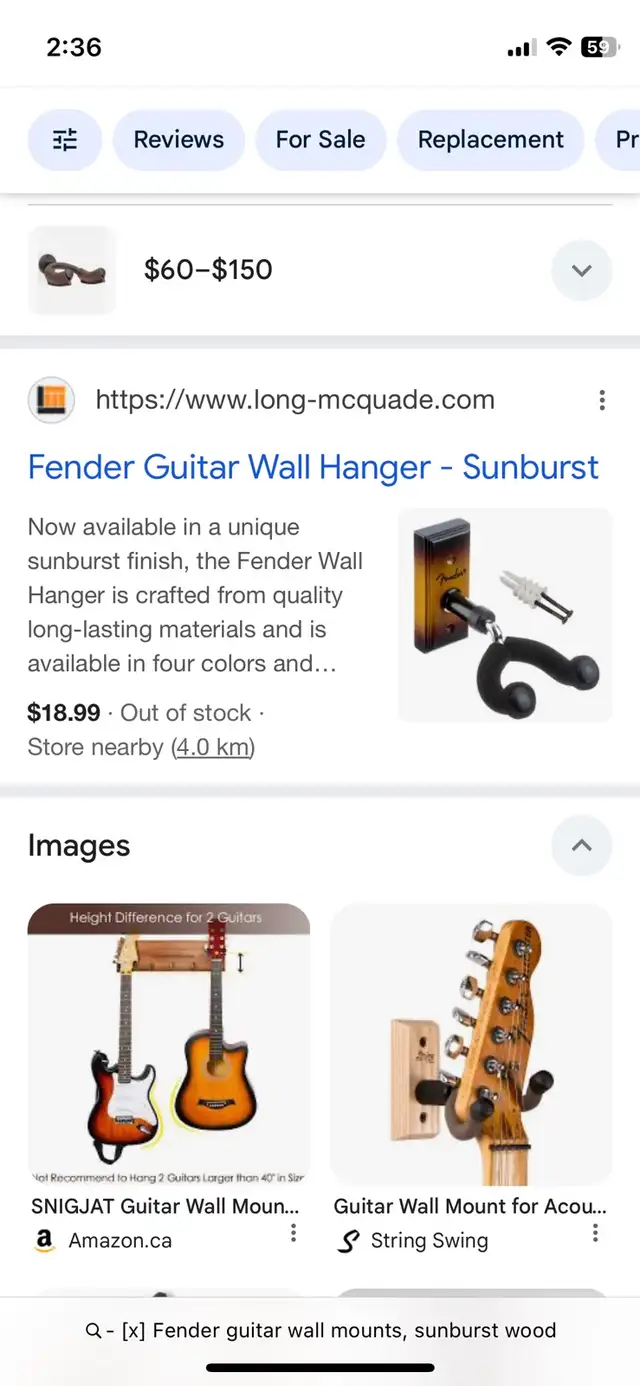This screenshot has height=1386, width=640.
Task: Open the SNIGJAT Guitar Wall Mount image
Action: pyautogui.click(x=168, y=1044)
